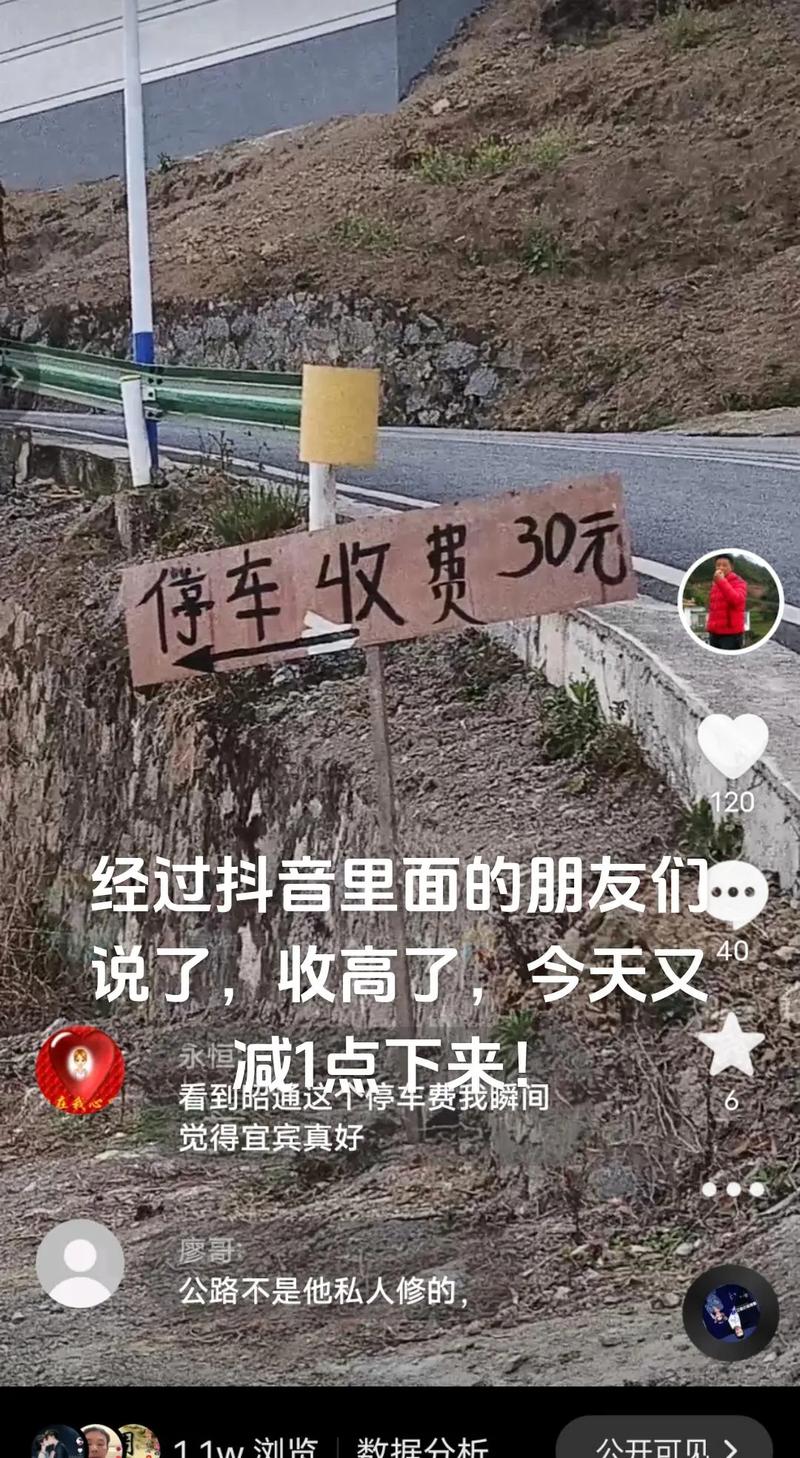Open the 数据分析 data analysis link

pos(422,1446)
